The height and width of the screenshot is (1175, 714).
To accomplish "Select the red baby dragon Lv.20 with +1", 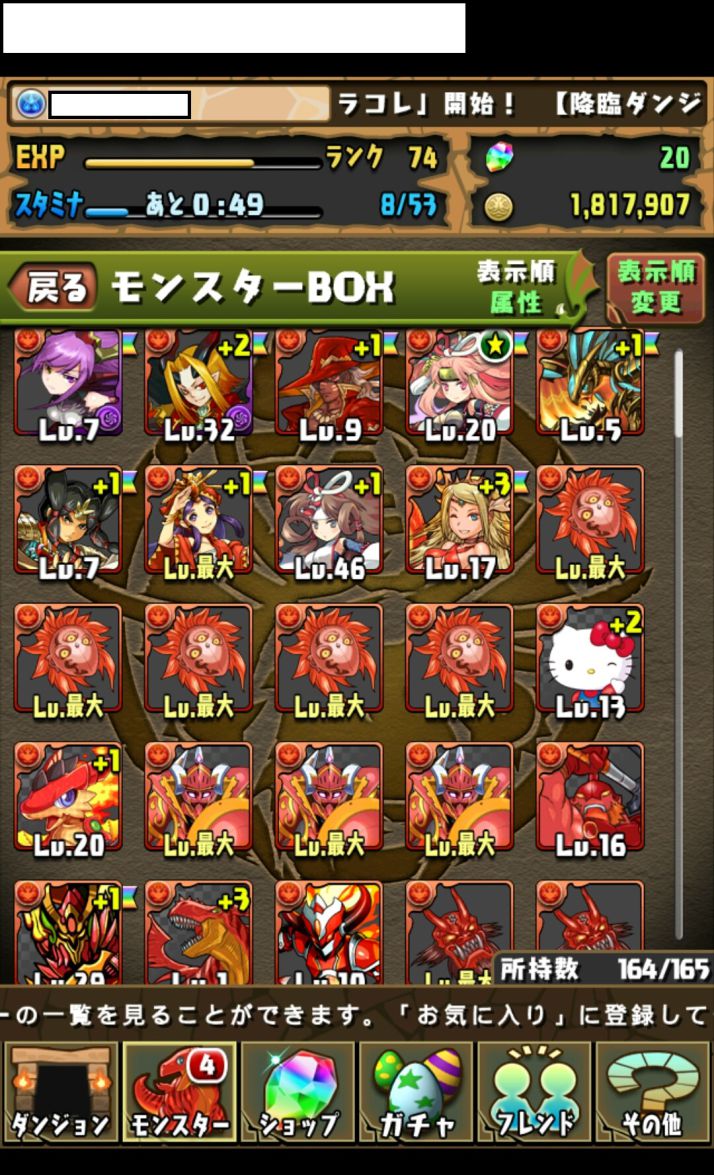I will pyautogui.click(x=68, y=798).
